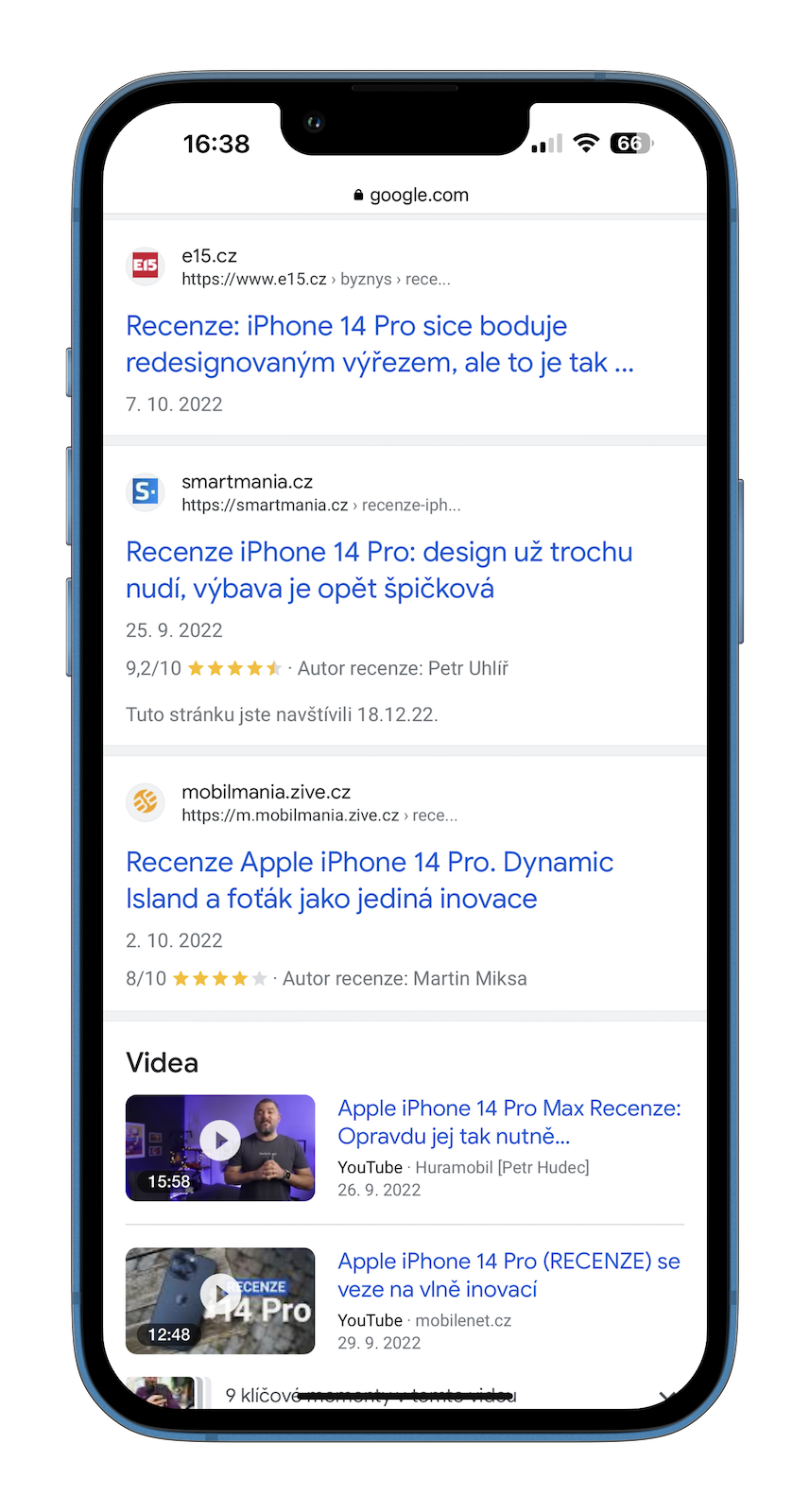Open the smartmania.cz iPhone 14 Pro review
Screen dimensions: 810x1512
[379, 570]
